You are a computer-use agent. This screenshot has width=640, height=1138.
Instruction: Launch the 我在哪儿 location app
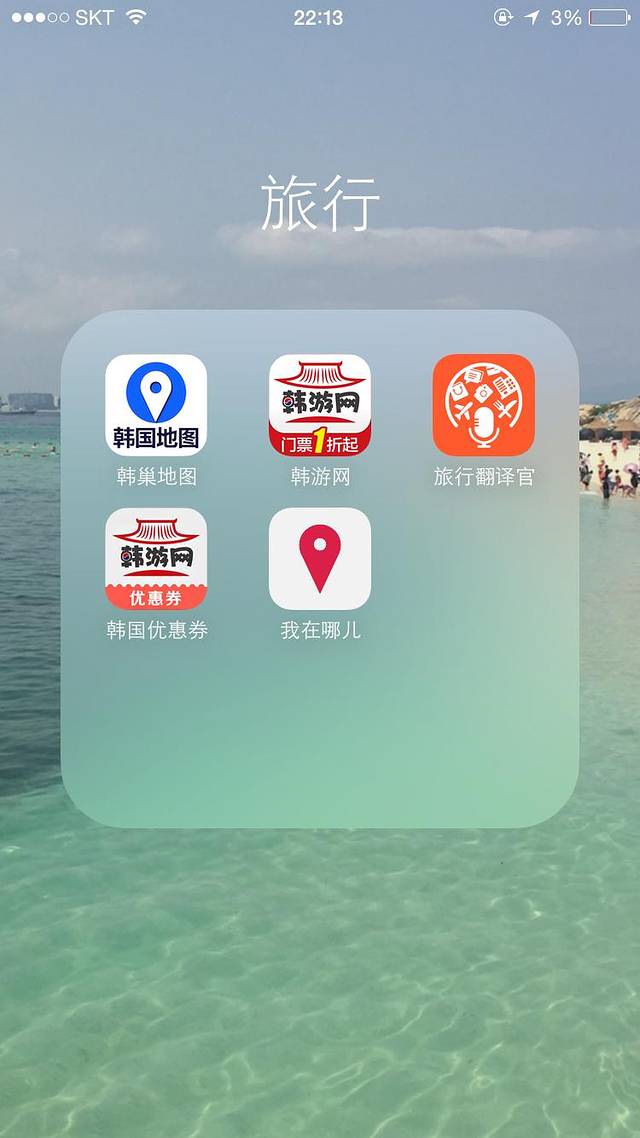point(320,559)
